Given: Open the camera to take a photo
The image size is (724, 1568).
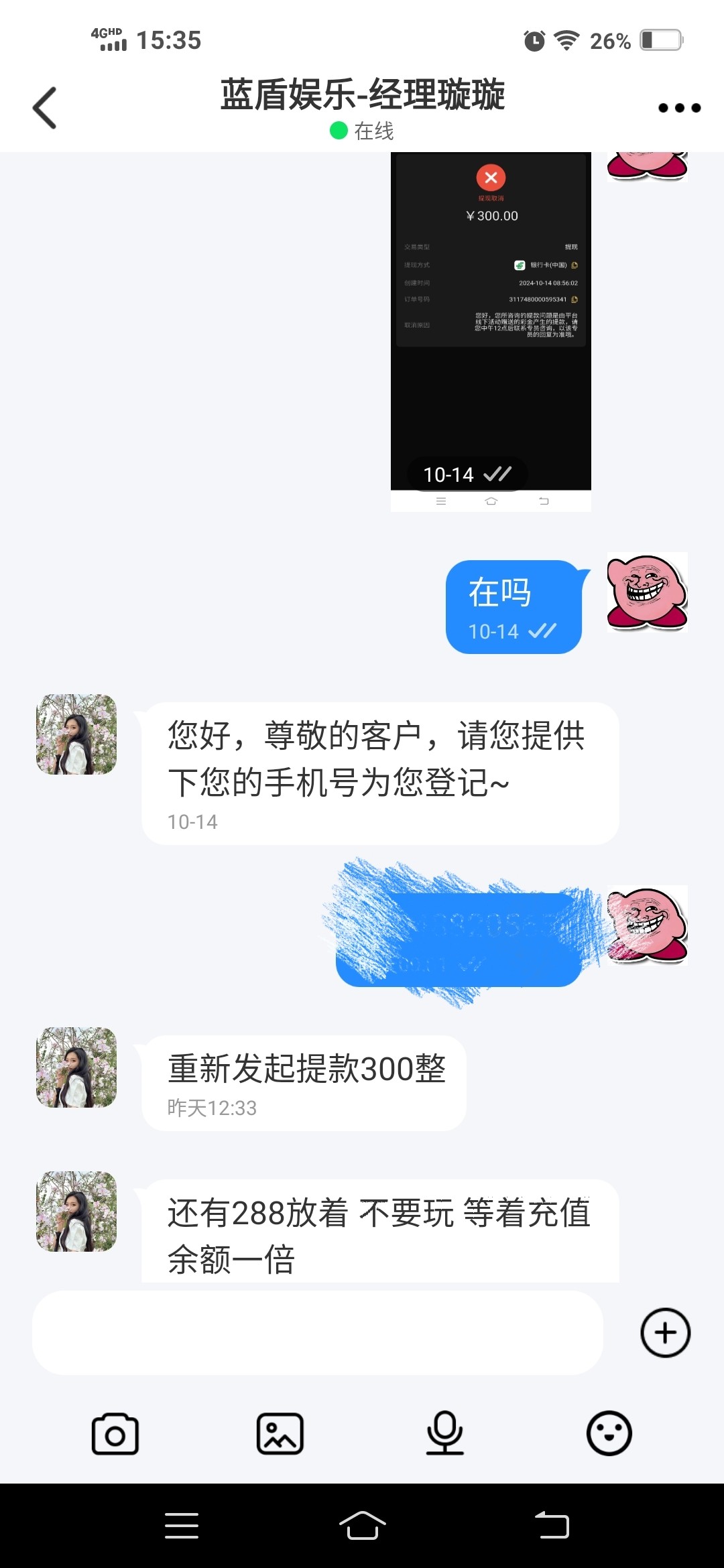Looking at the screenshot, I should click(115, 1434).
